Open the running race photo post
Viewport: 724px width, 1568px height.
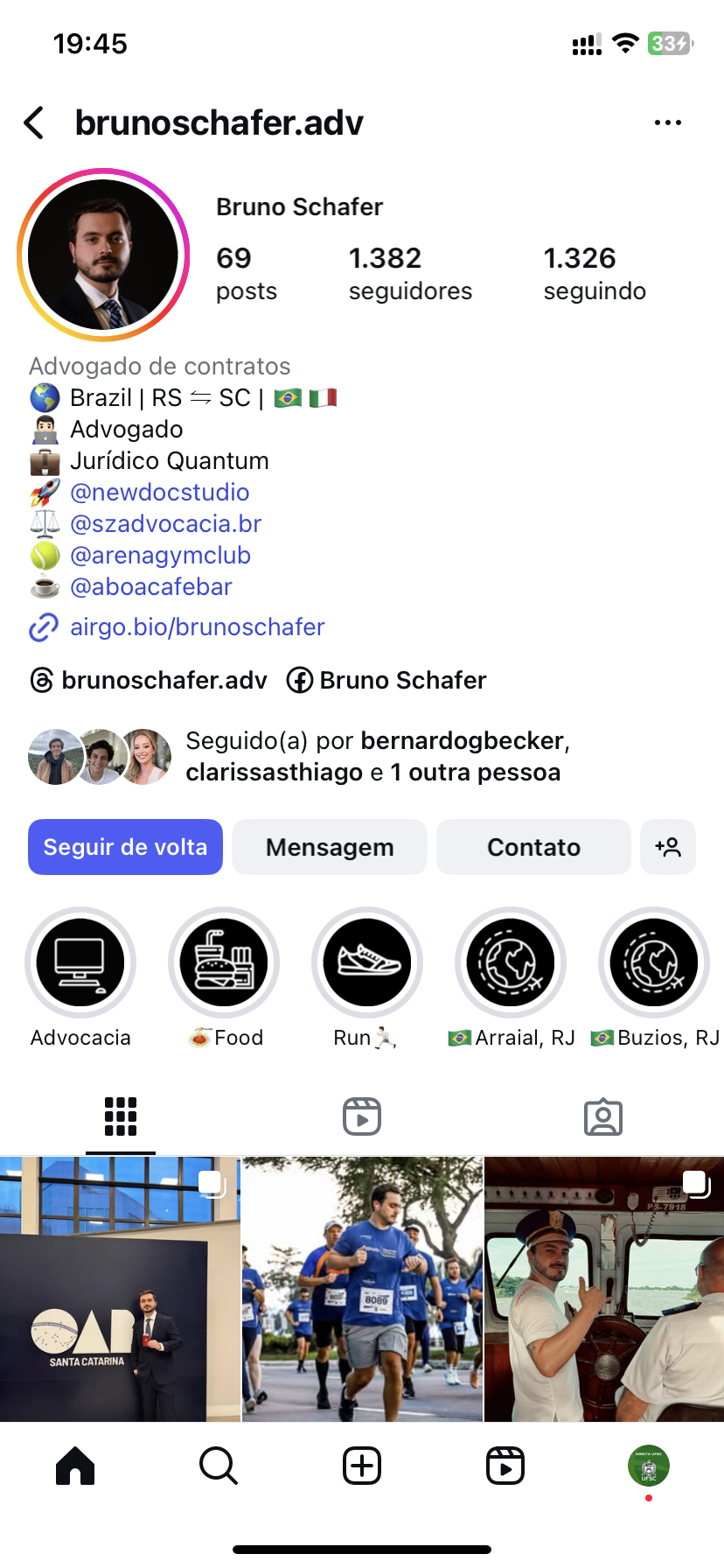point(362,1289)
